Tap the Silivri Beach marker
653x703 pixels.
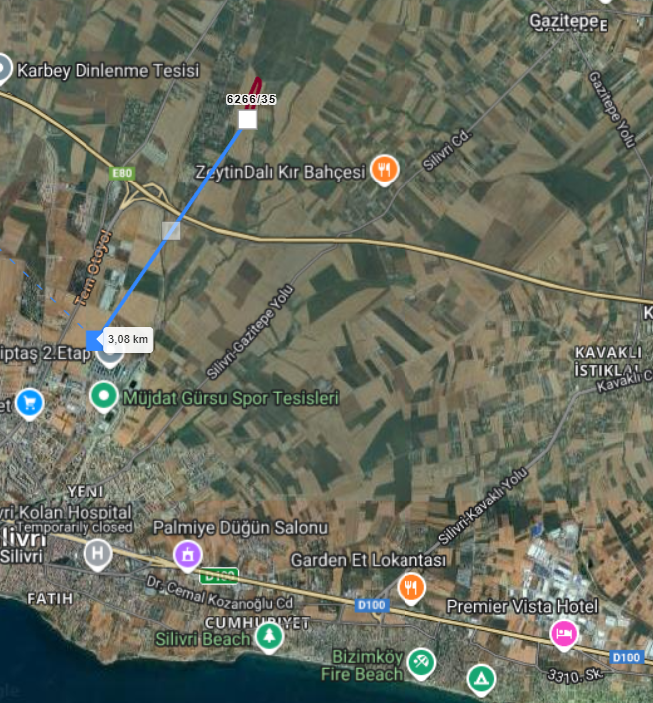click(268, 637)
